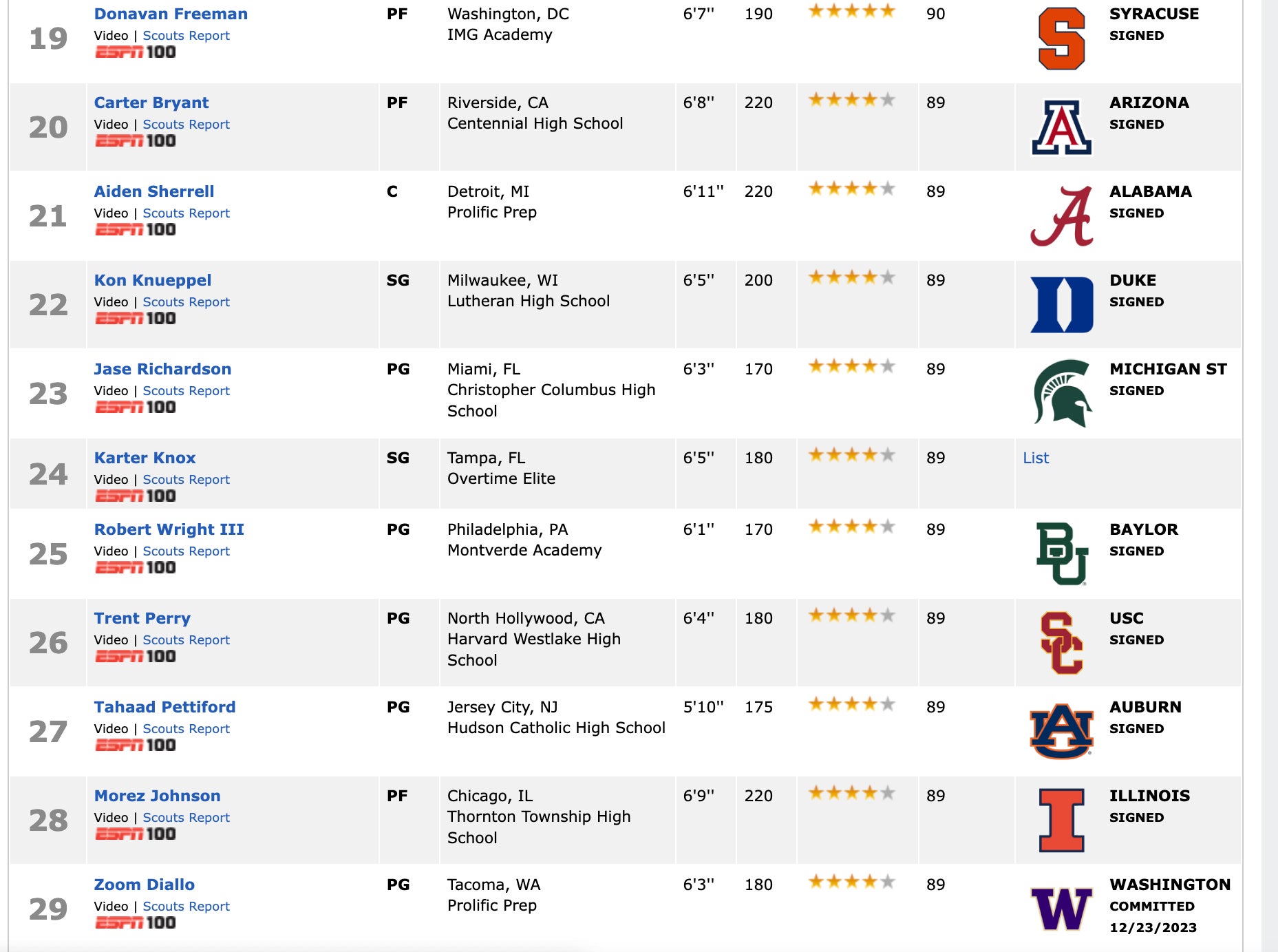View Kon Knueppel's Scouts Report
Viewport: 1278px width, 952px height.
186,302
